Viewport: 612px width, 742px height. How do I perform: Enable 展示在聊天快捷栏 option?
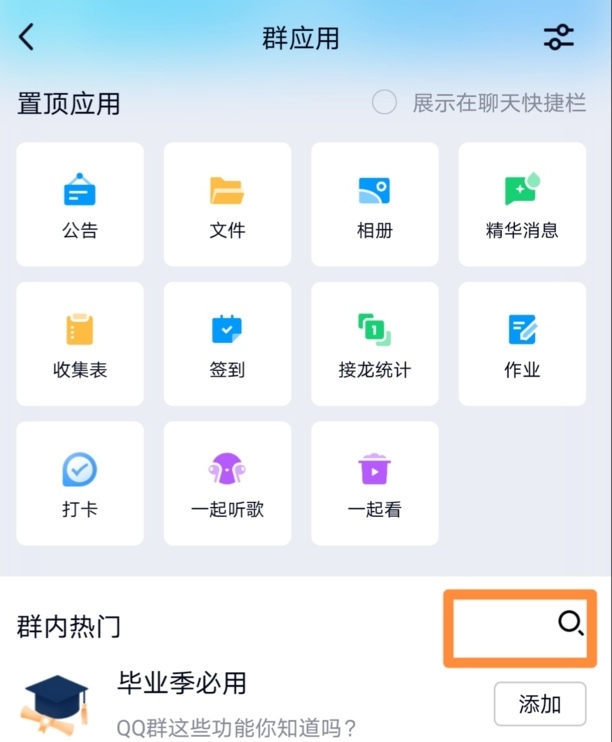(385, 103)
